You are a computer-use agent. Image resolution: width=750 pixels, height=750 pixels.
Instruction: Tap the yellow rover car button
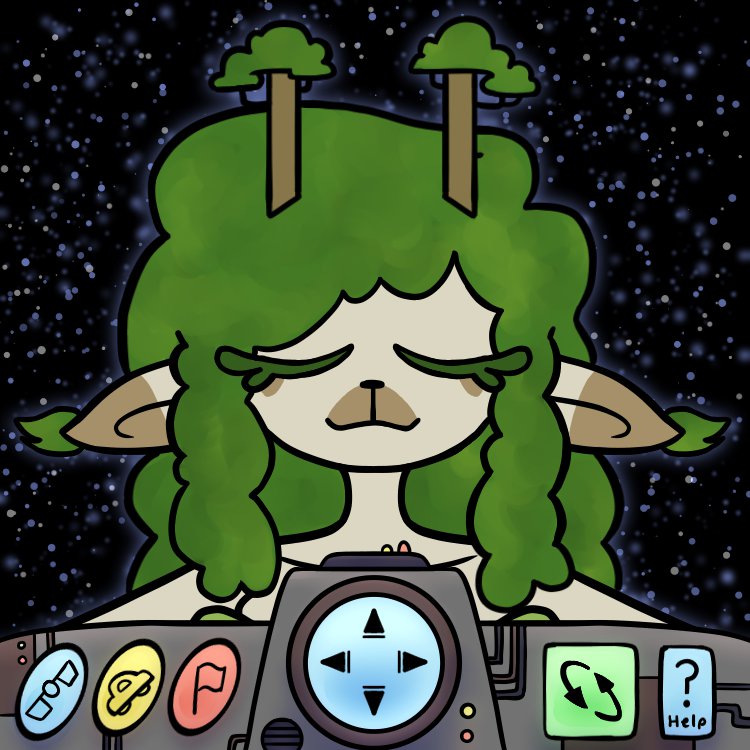point(129,685)
